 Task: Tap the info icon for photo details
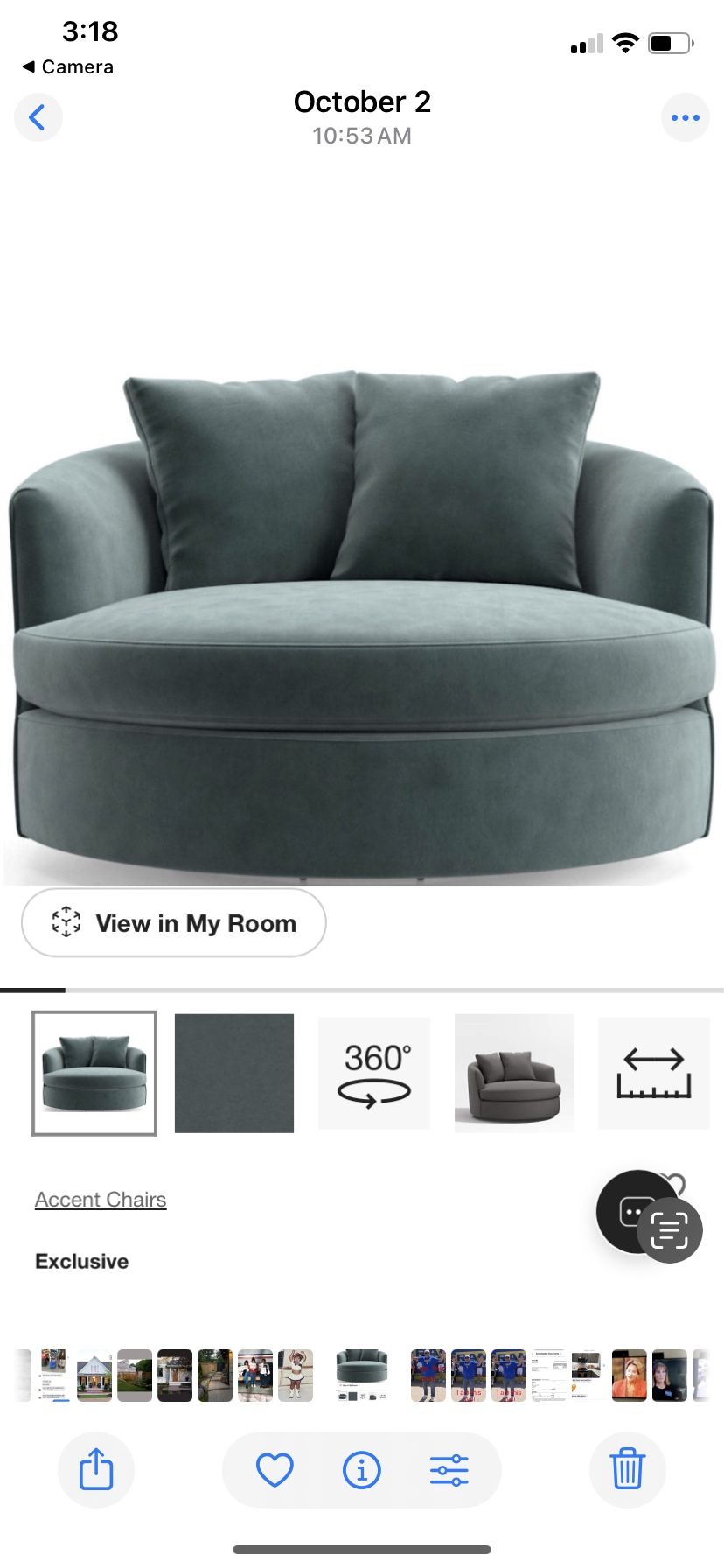362,1470
